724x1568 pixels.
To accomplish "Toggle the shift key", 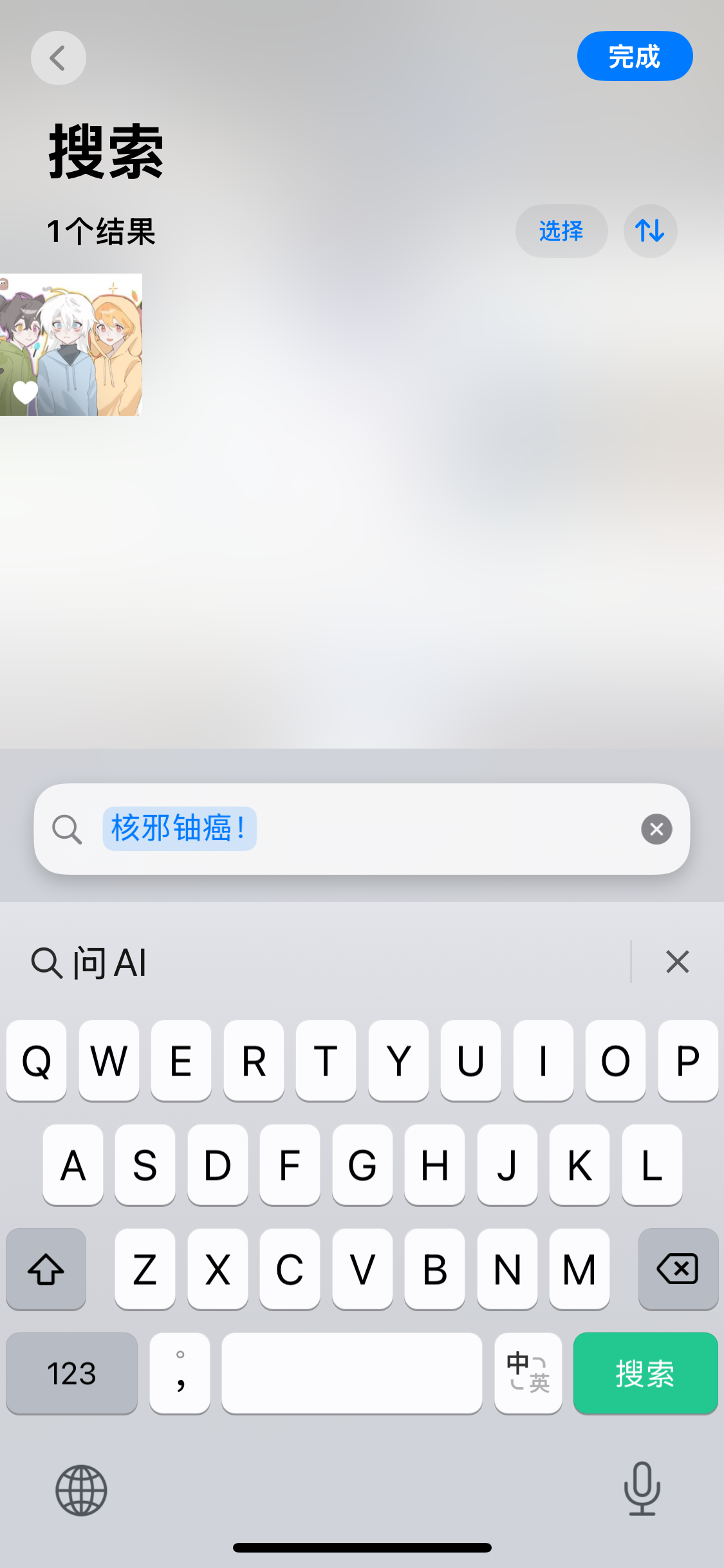I will click(46, 1269).
